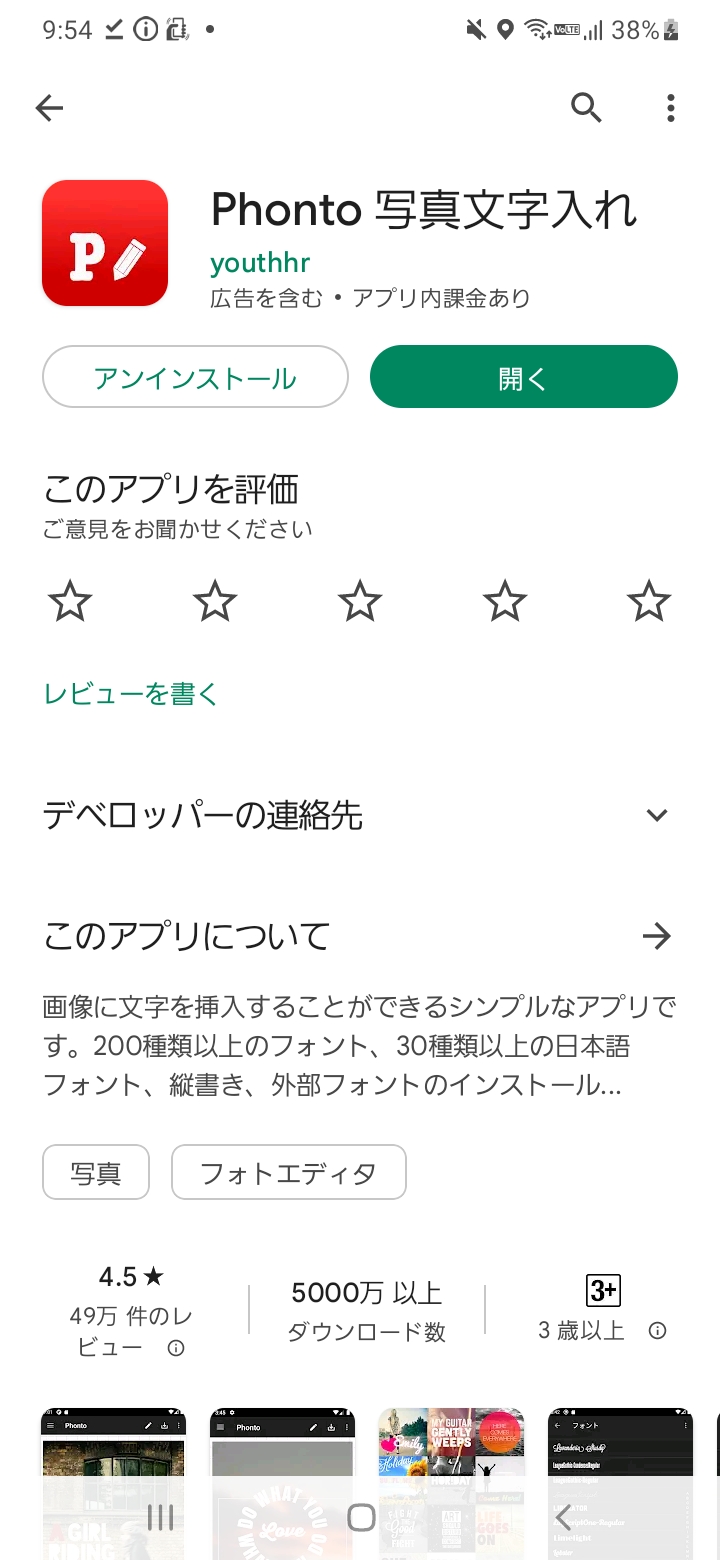Go back using the top arrow
The image size is (720, 1560).
[49, 108]
